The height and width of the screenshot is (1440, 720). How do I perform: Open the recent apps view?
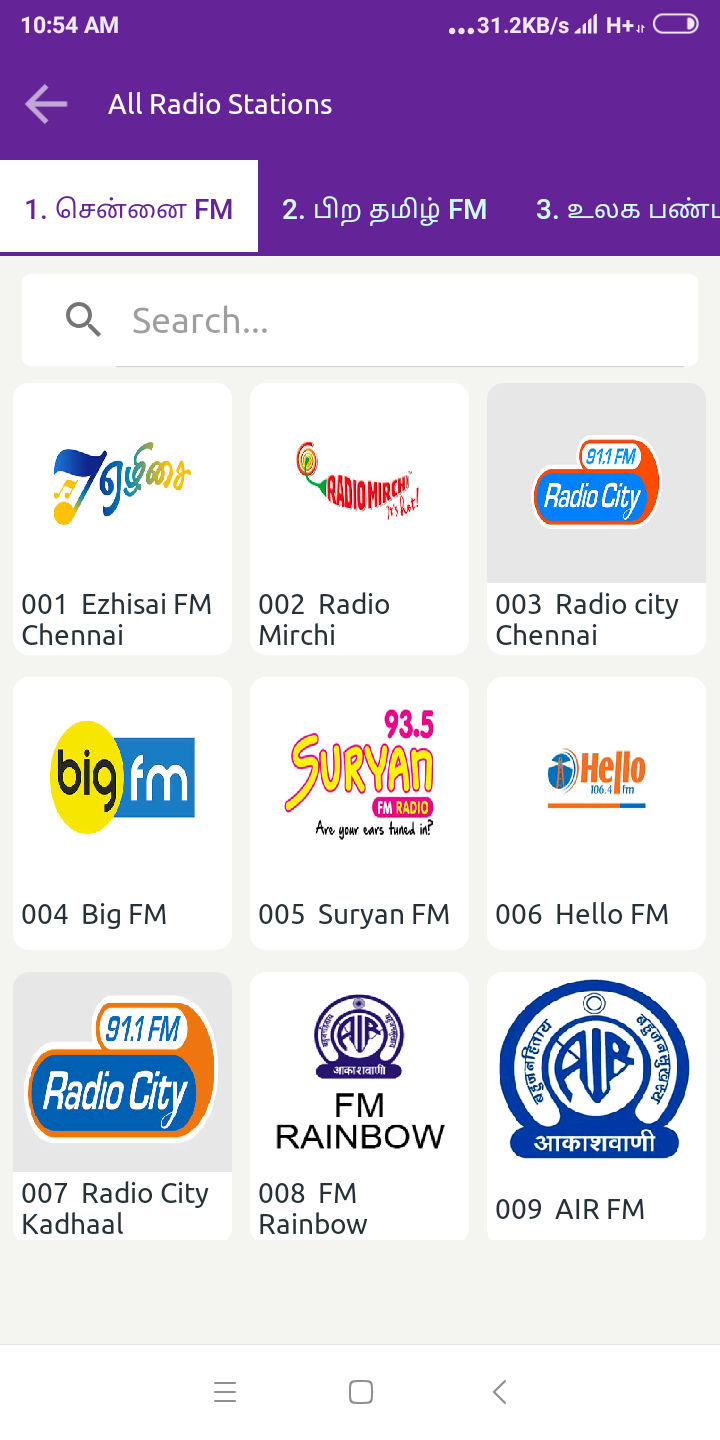tap(225, 1392)
